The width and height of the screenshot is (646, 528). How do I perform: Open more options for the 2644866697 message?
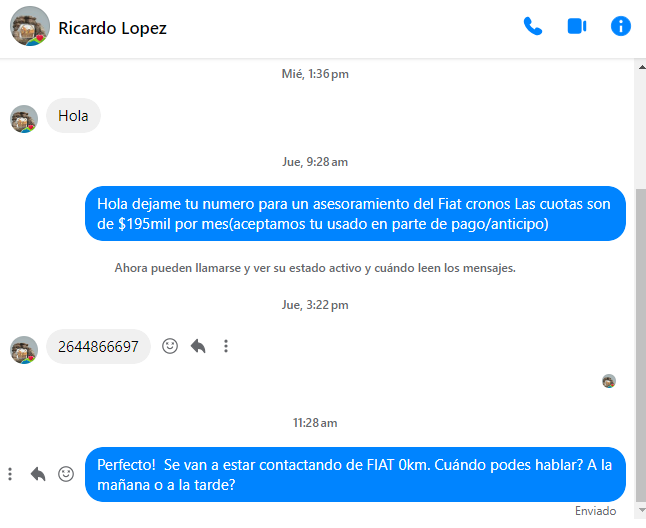(x=226, y=346)
